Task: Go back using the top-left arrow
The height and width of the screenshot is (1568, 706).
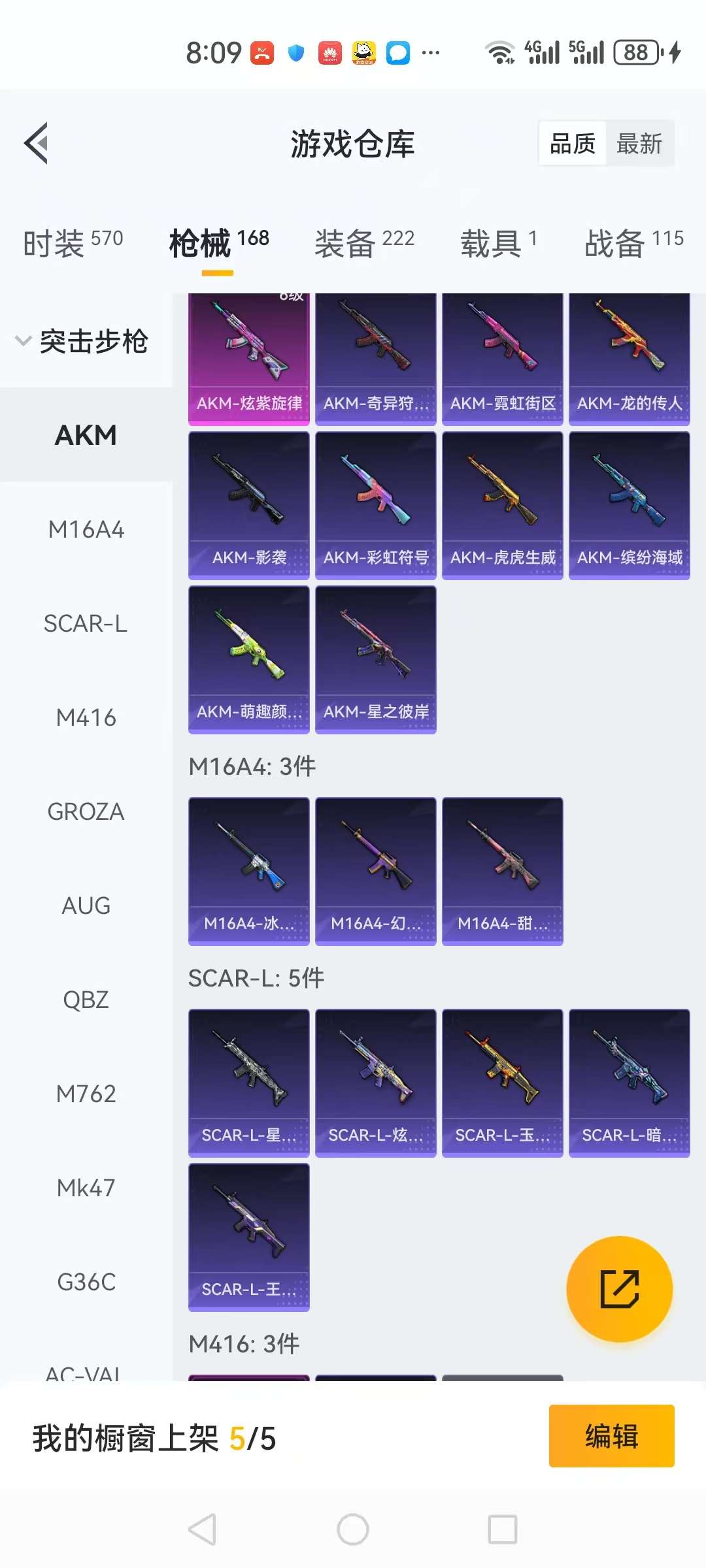Action: click(x=37, y=143)
